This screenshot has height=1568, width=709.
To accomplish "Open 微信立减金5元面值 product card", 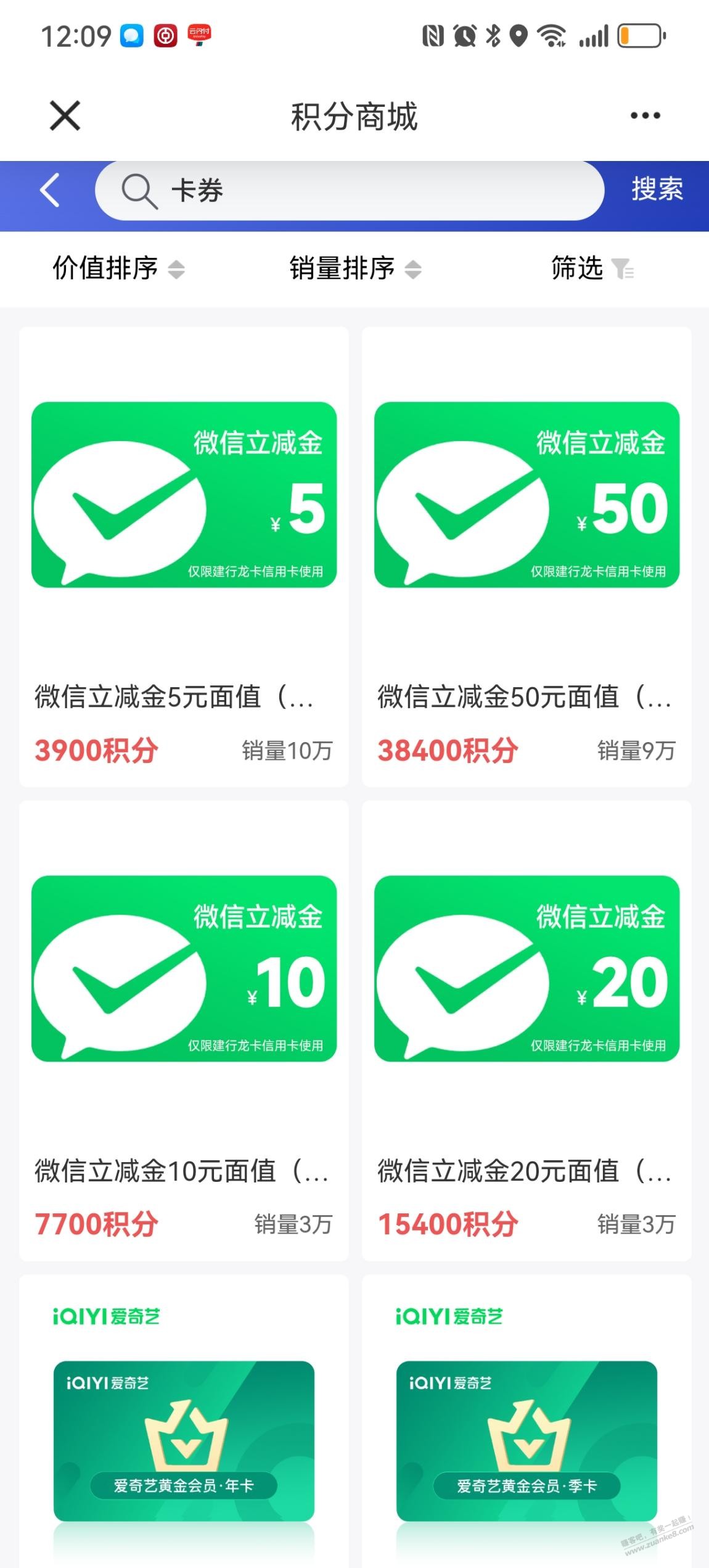I will [184, 556].
